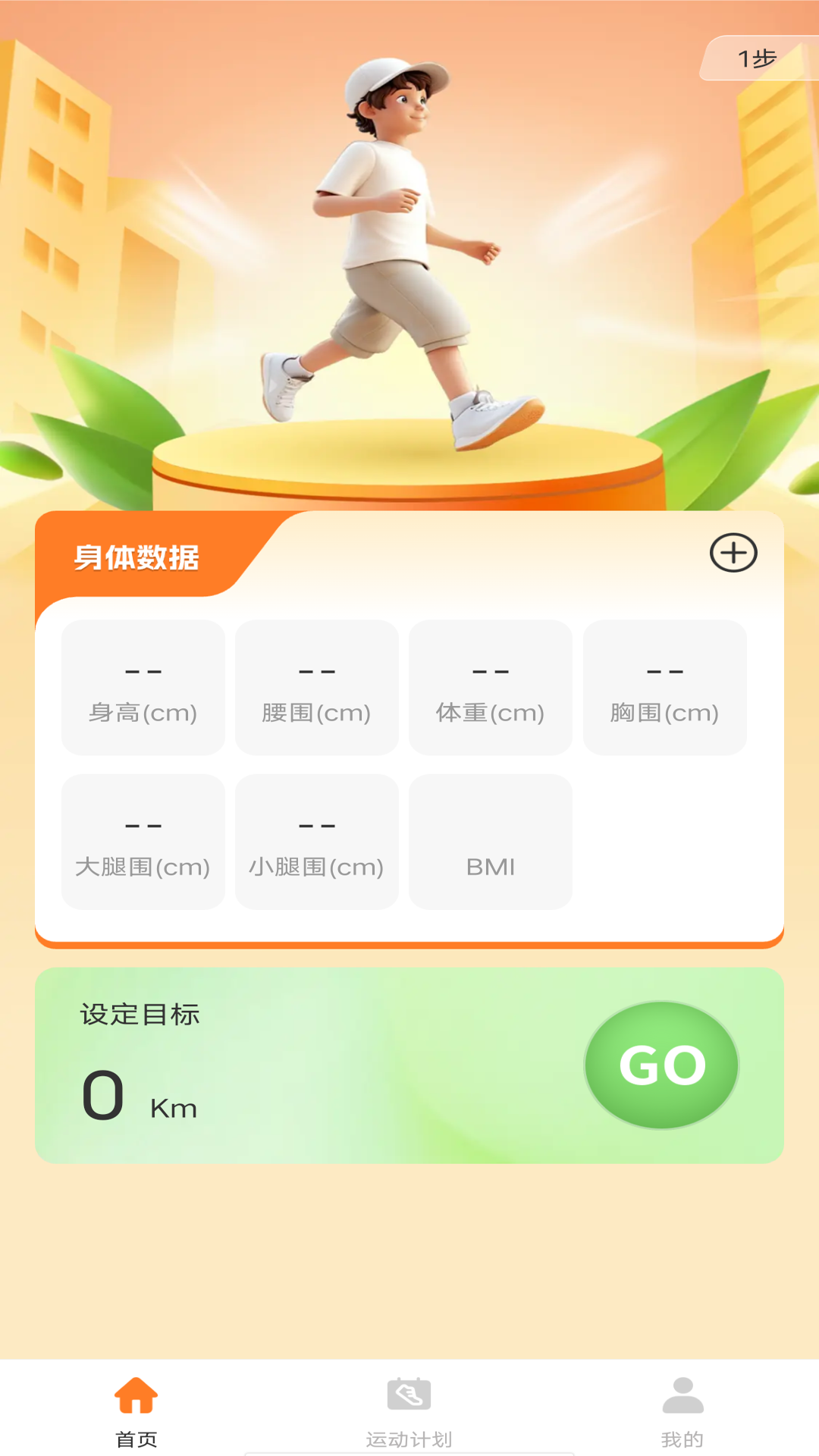Open the 身高(cm) height tile
The height and width of the screenshot is (1456, 819).
pyautogui.click(x=143, y=688)
